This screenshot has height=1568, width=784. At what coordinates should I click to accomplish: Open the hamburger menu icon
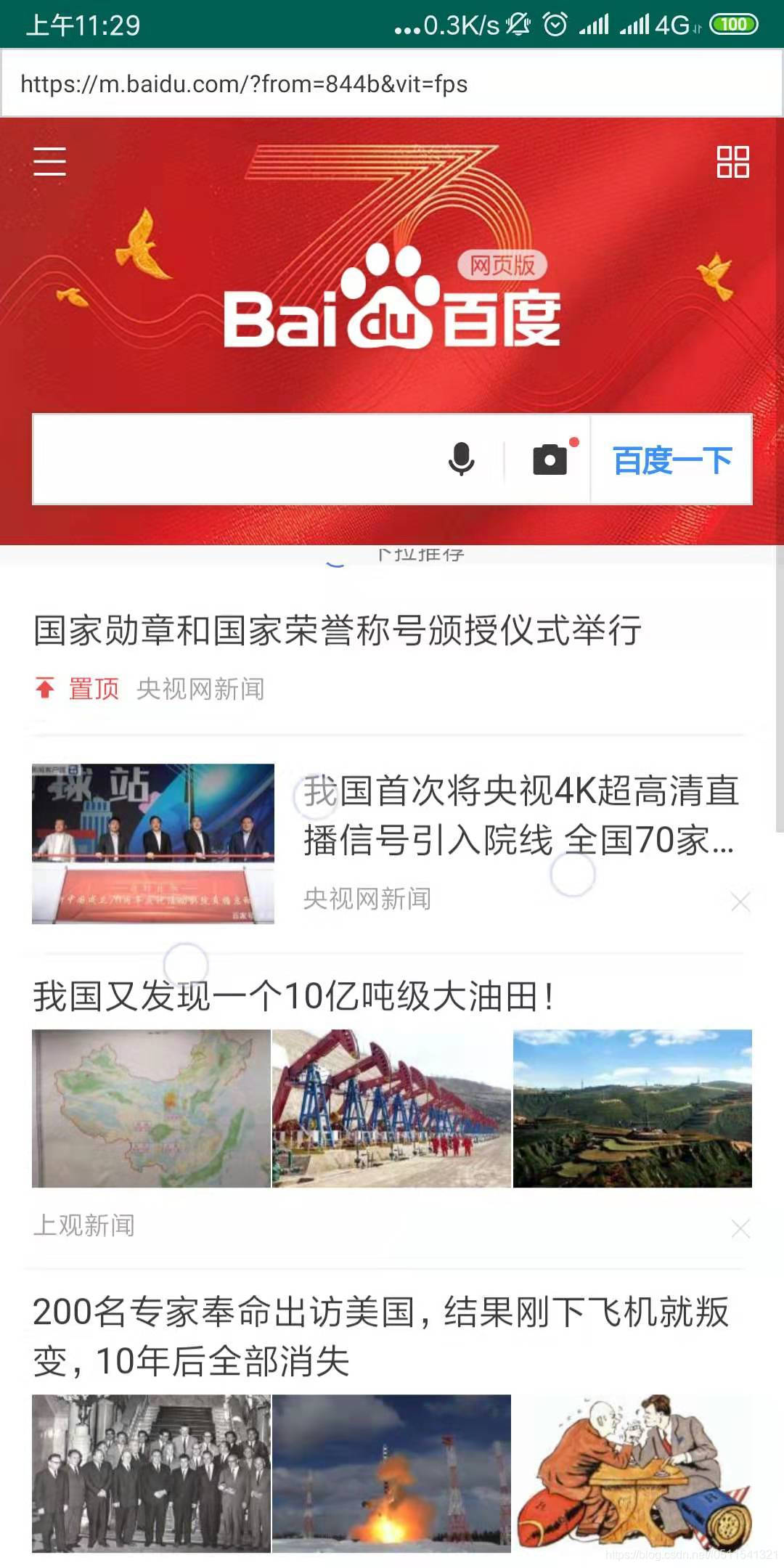click(49, 161)
